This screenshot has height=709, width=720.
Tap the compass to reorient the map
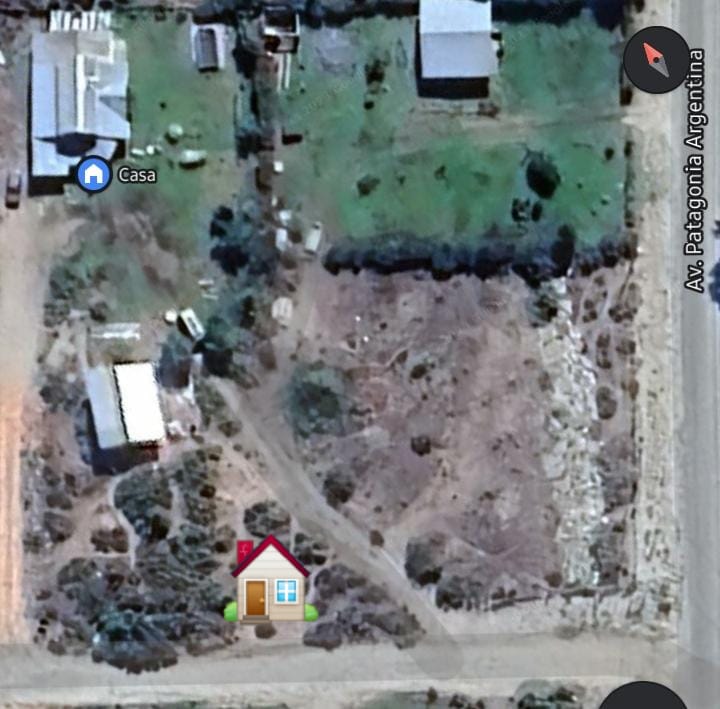point(656,60)
